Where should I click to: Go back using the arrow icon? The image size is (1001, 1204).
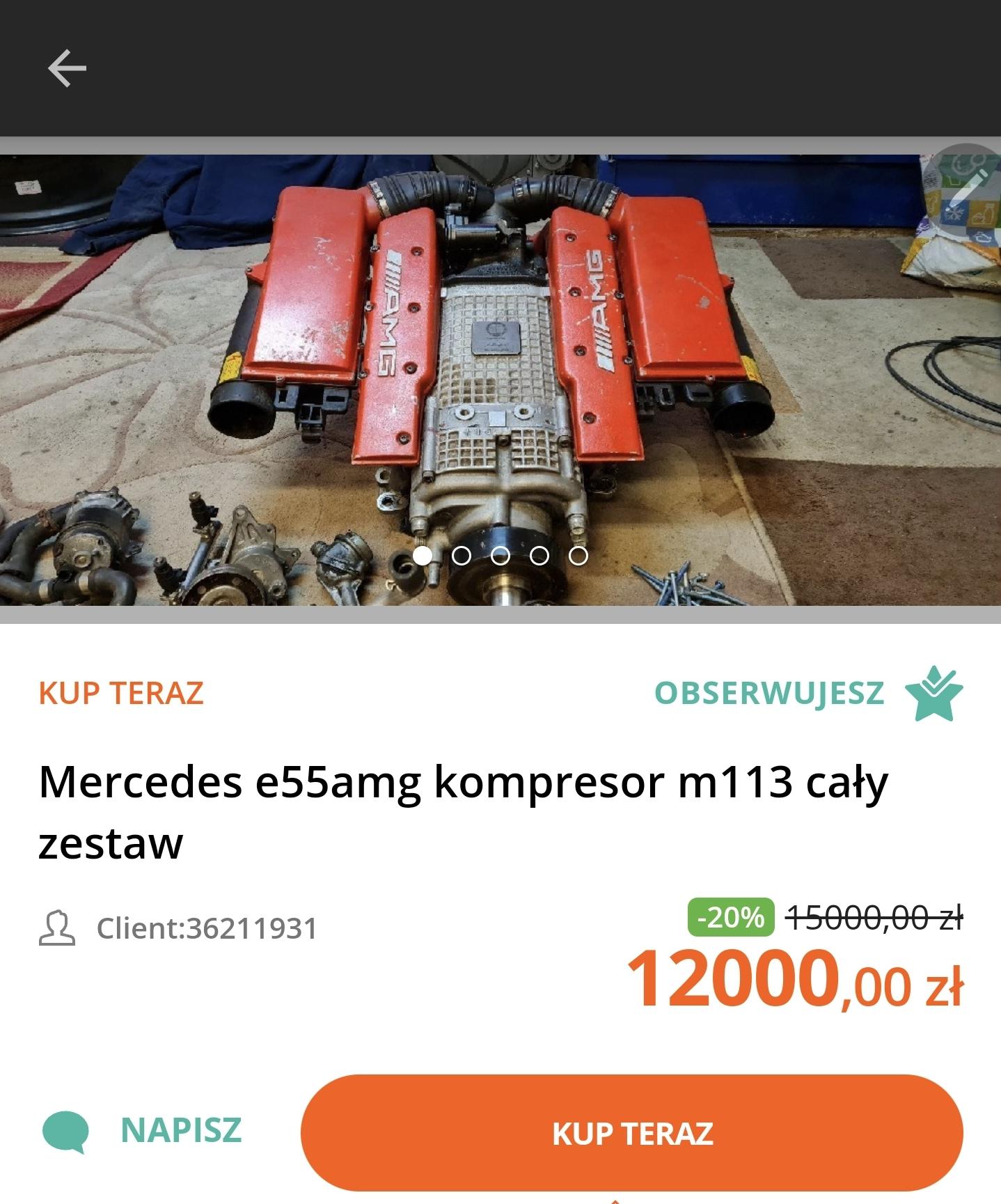(x=67, y=68)
